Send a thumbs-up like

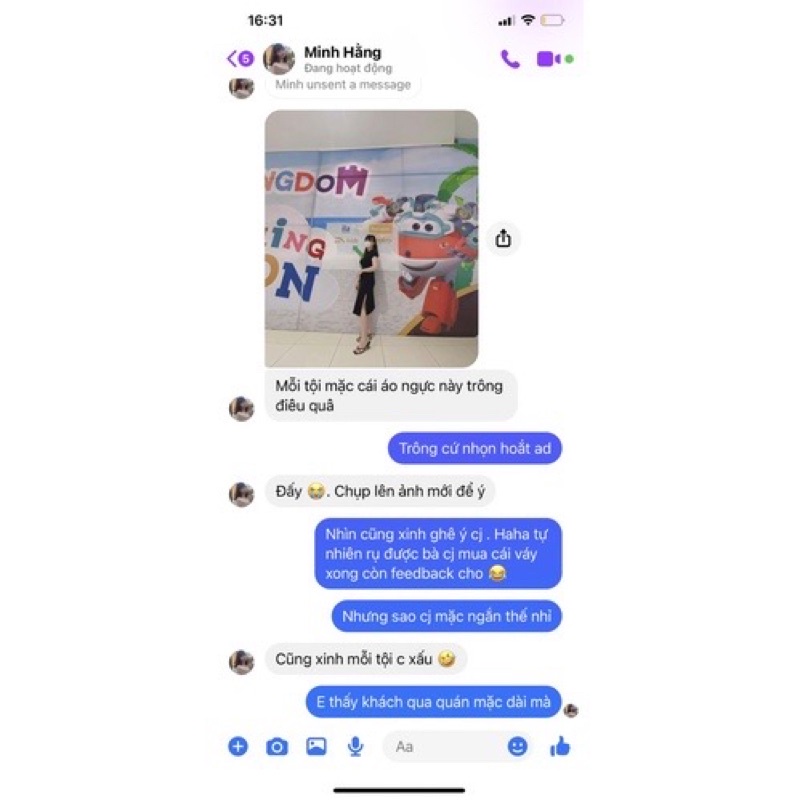[x=560, y=746]
